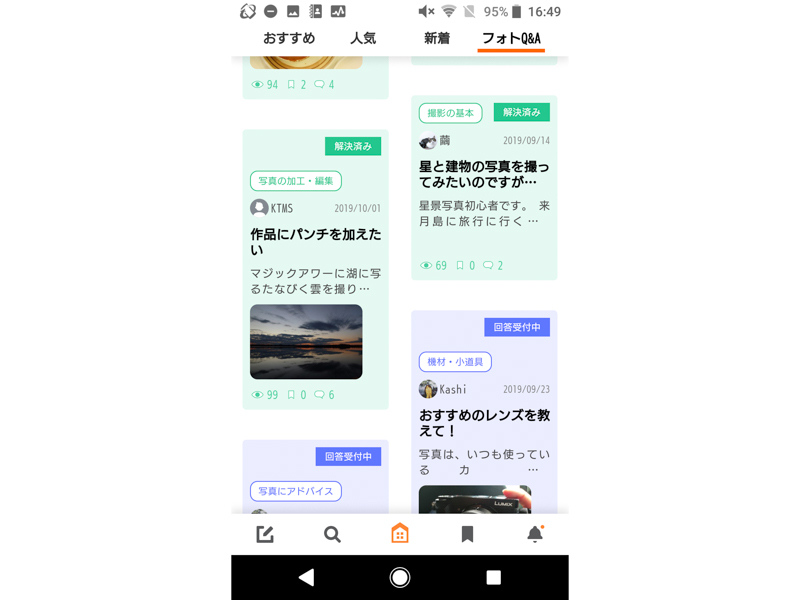Switch to the 人気 tab

click(363, 38)
